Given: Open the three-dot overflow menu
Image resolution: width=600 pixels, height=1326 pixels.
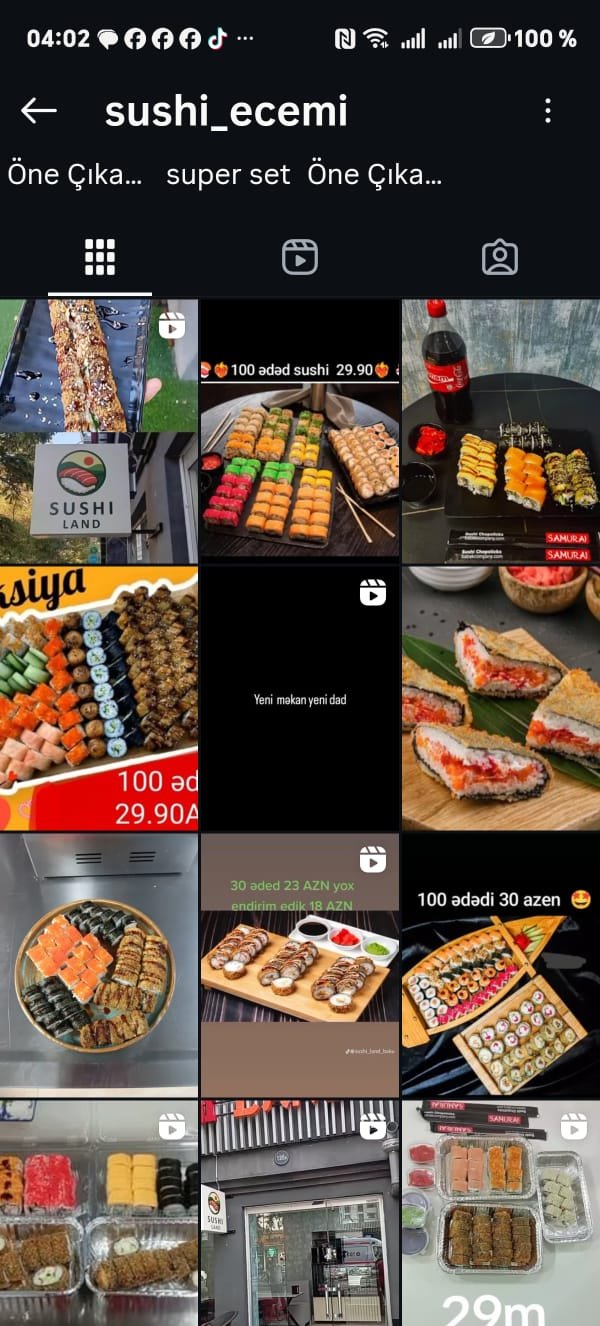Looking at the screenshot, I should pos(547,111).
